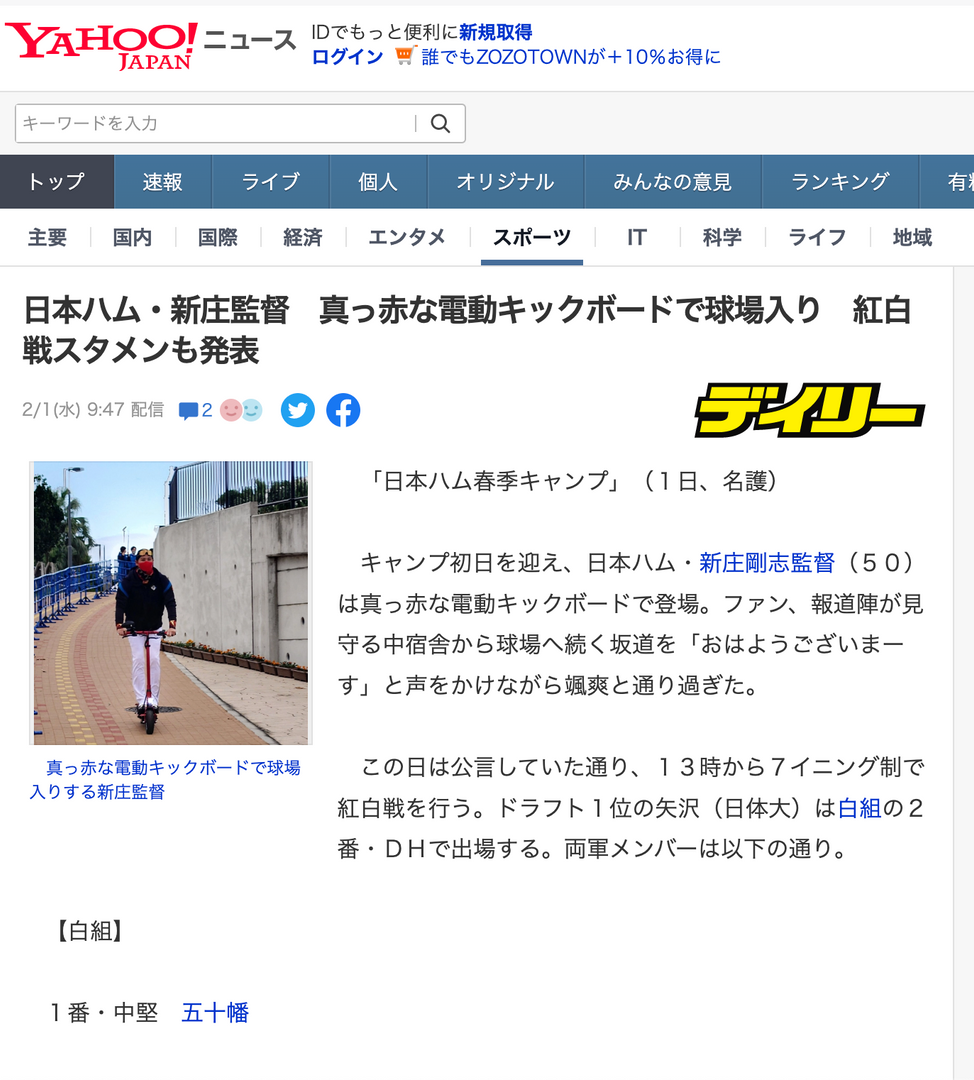Switch to the ライブ tab
The image size is (974, 1080).
coord(270,182)
